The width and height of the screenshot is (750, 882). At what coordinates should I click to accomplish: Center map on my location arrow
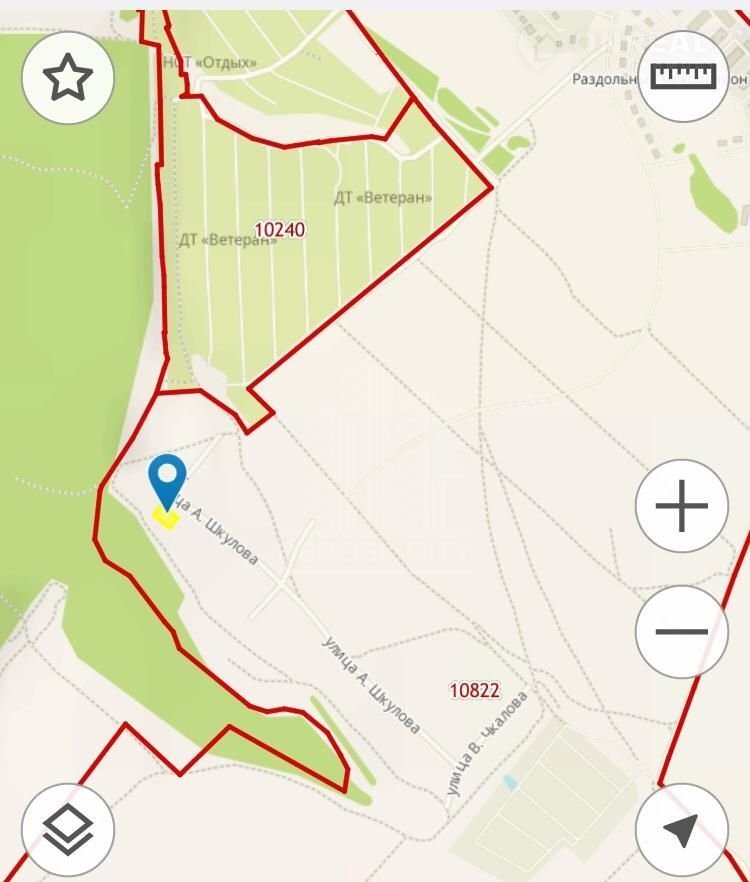click(682, 829)
